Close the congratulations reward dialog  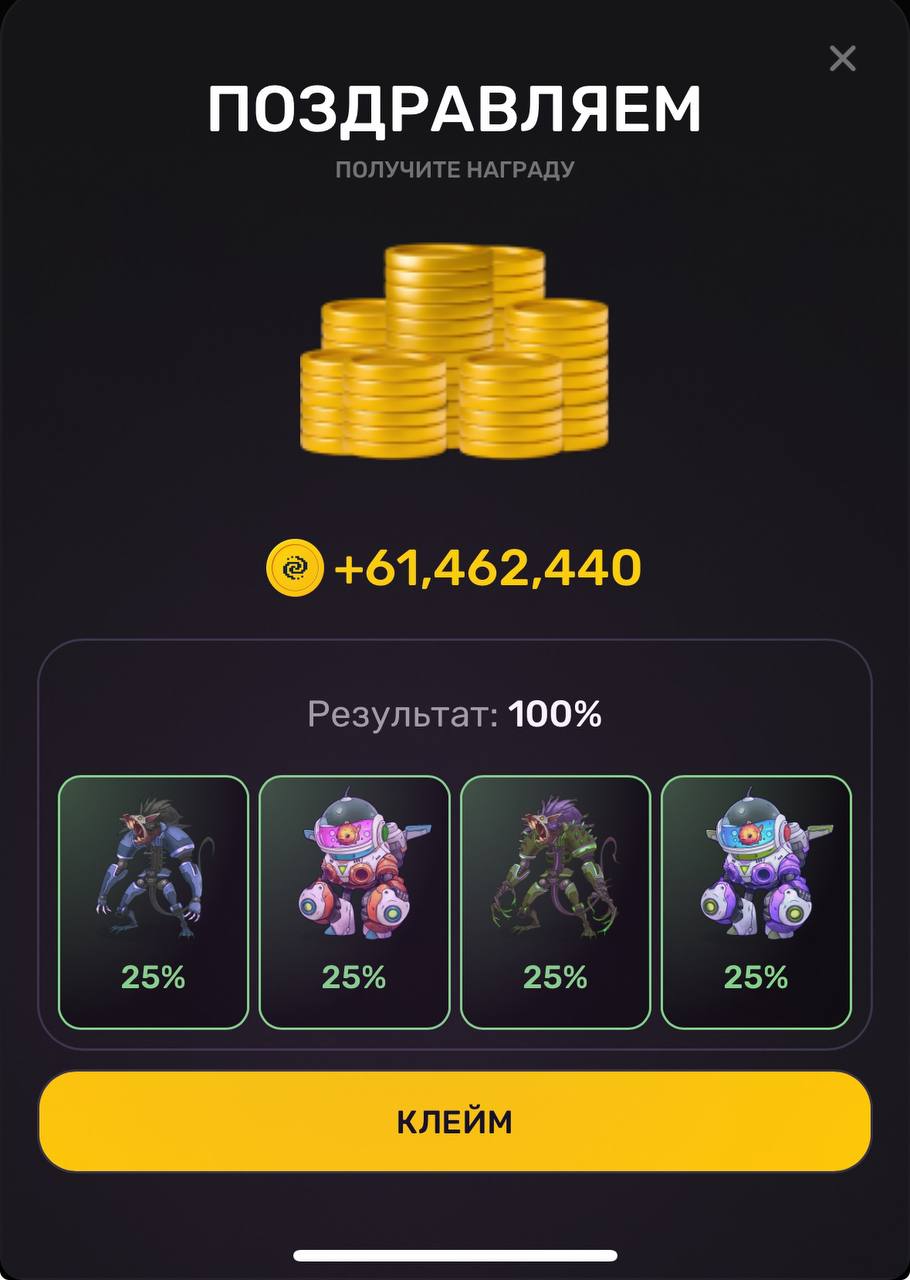click(x=842, y=59)
